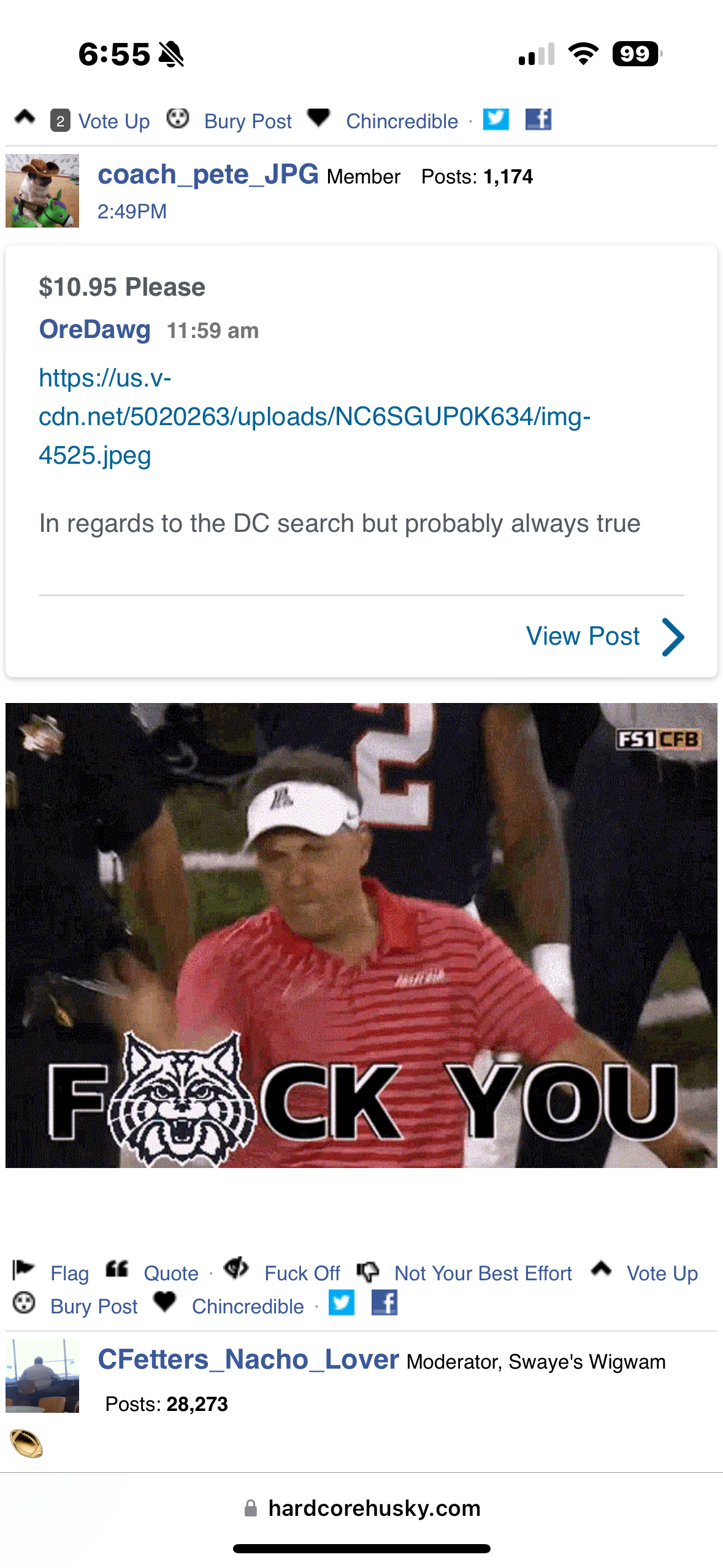723x1568 pixels.
Task: Flag coach_pete_JPG's post
Action: [x=69, y=1274]
